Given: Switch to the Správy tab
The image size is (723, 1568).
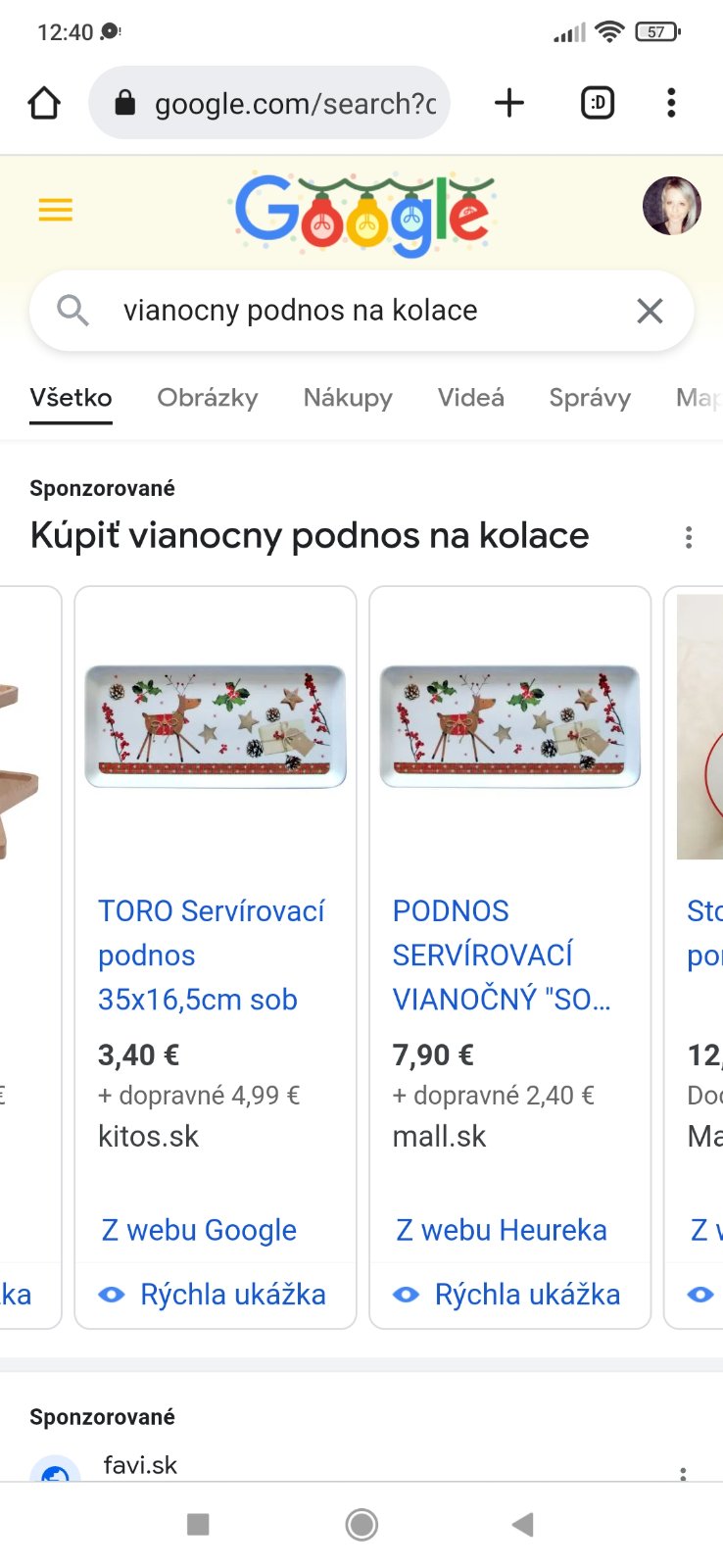Looking at the screenshot, I should point(590,398).
